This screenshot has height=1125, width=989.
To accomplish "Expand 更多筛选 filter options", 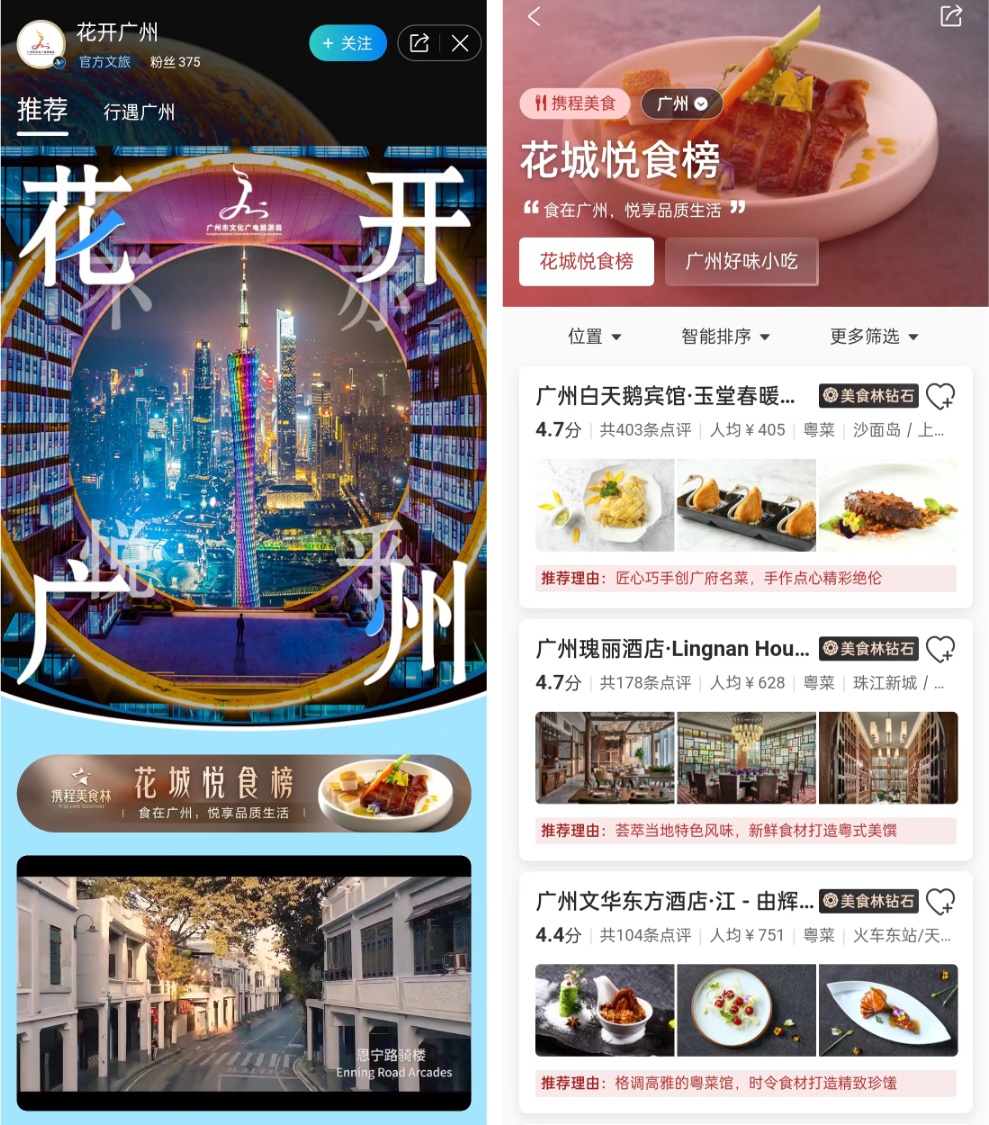I will pyautogui.click(x=873, y=337).
